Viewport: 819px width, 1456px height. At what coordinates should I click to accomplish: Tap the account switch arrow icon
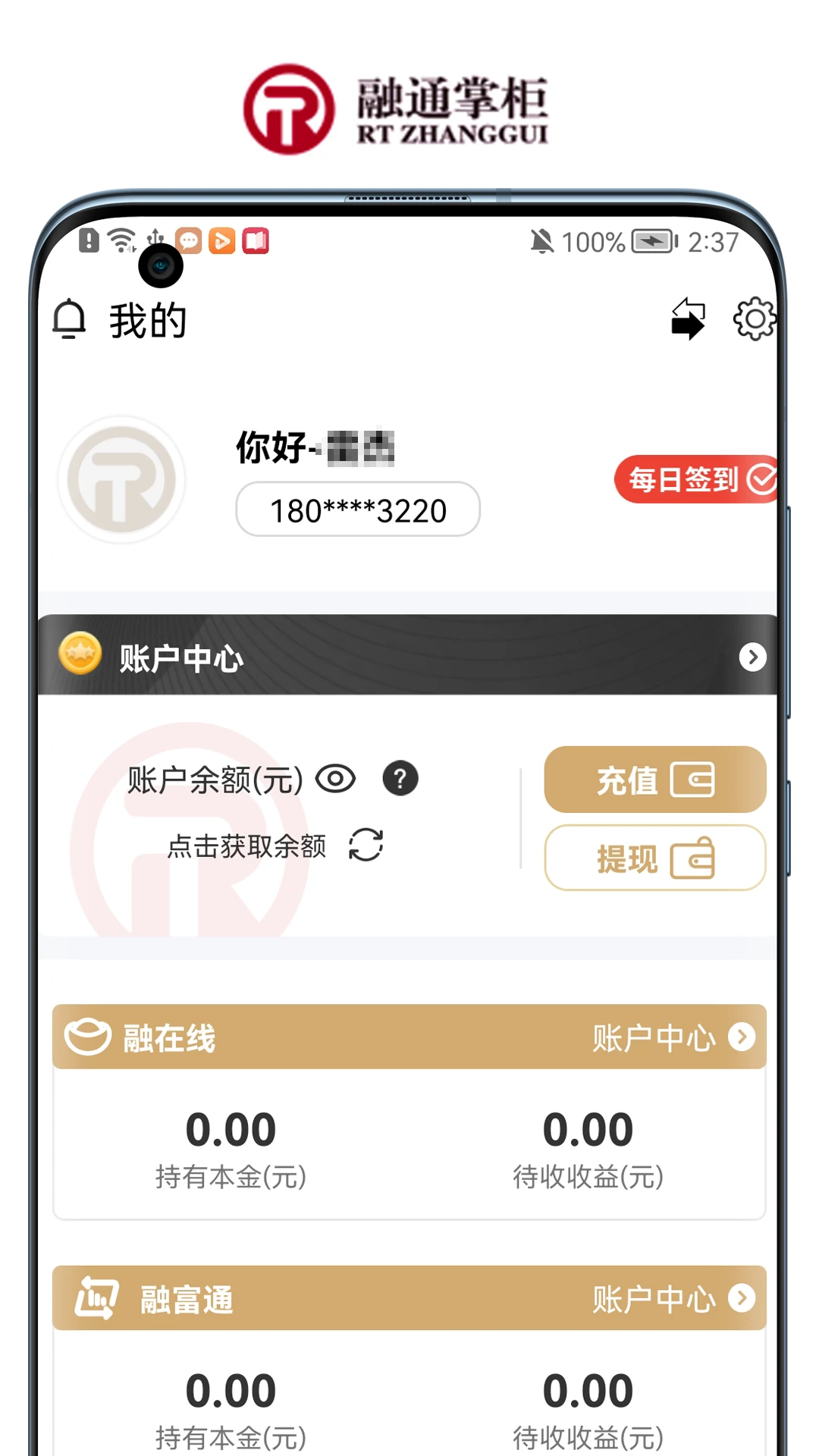pos(689,319)
